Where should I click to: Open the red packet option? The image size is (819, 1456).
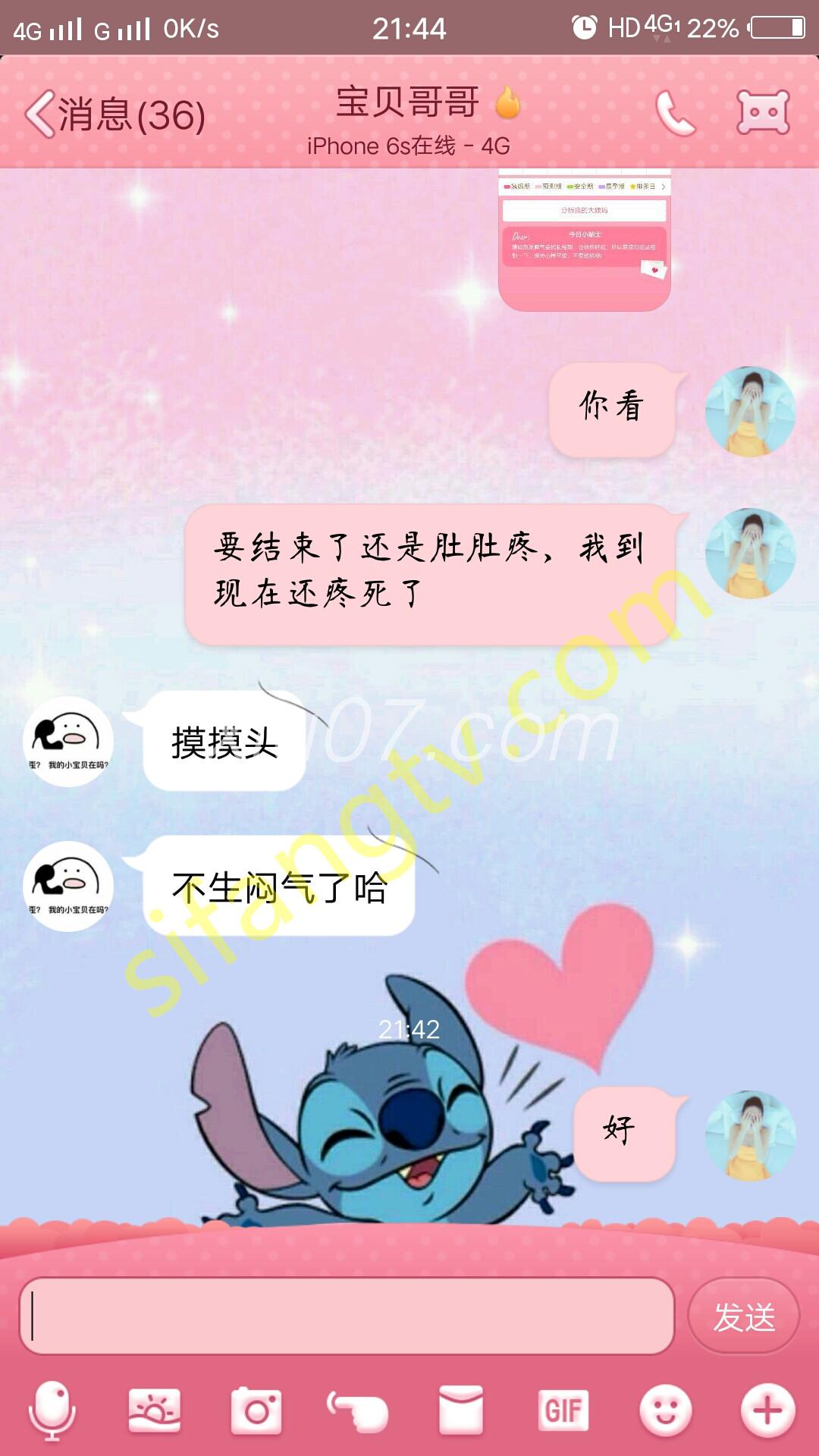pos(460,1410)
